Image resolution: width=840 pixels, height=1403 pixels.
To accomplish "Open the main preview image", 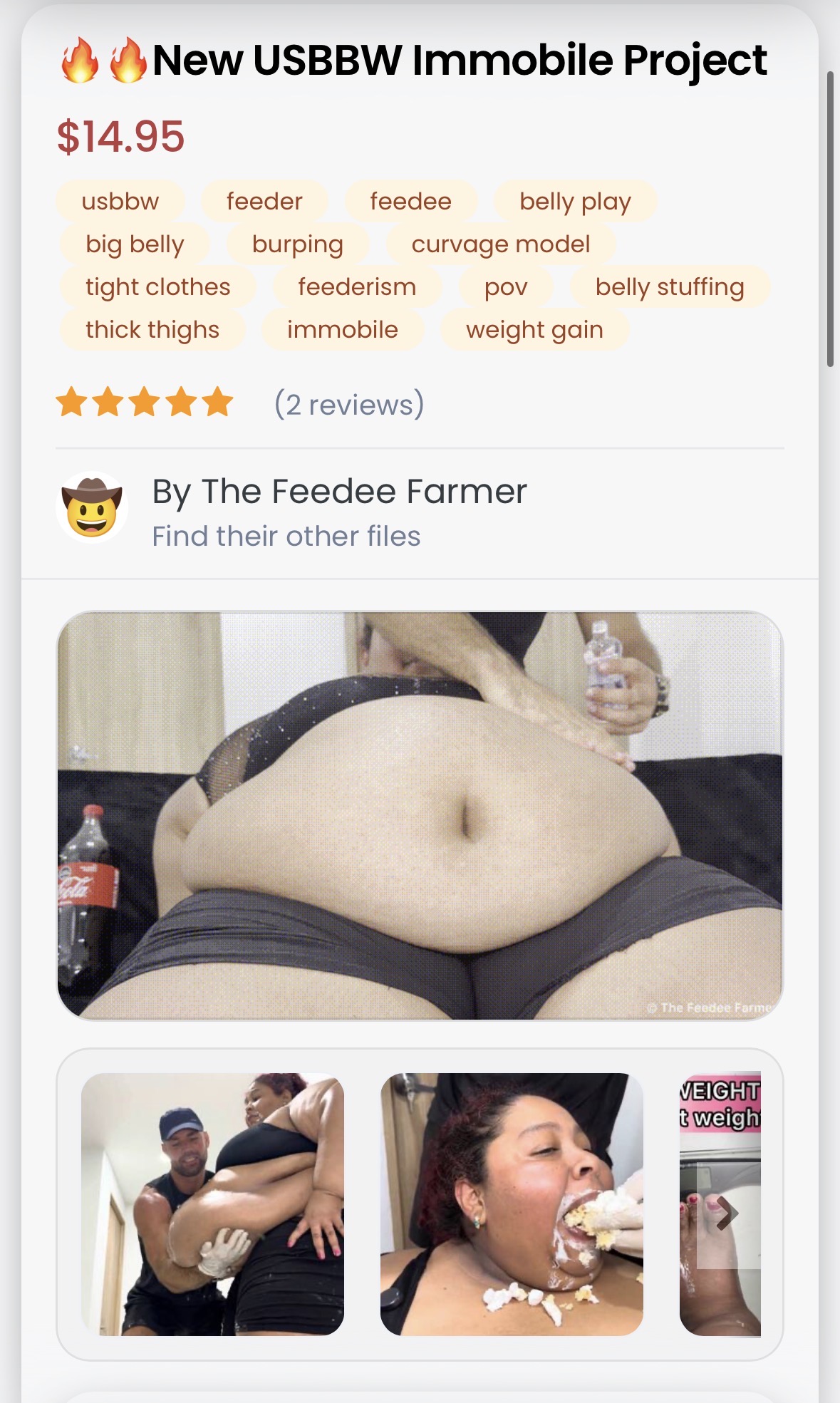I will [x=420, y=816].
